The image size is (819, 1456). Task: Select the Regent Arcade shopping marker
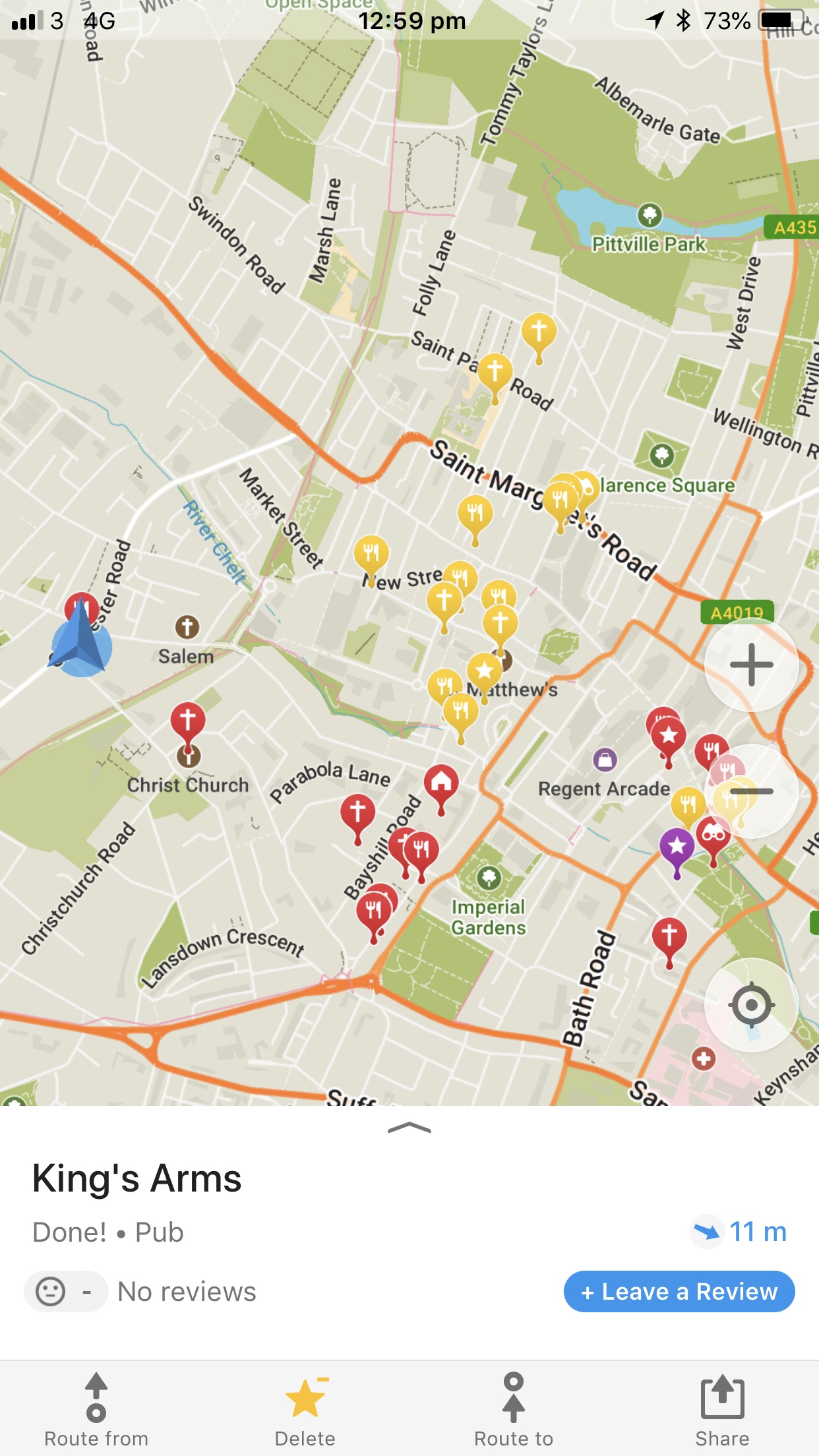tap(605, 760)
